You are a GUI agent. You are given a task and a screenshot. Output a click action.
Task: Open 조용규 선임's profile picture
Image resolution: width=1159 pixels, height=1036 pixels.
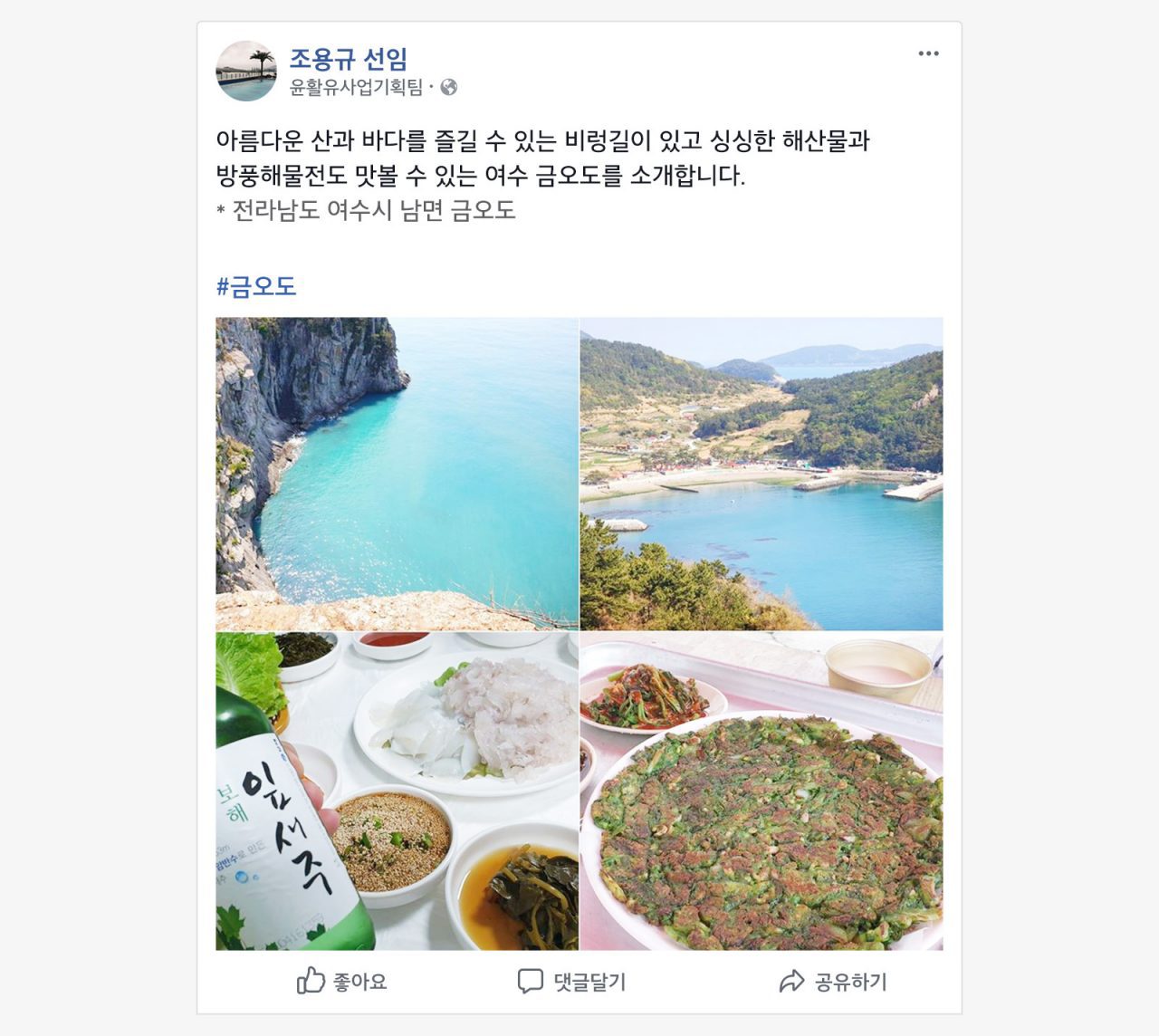[x=246, y=71]
